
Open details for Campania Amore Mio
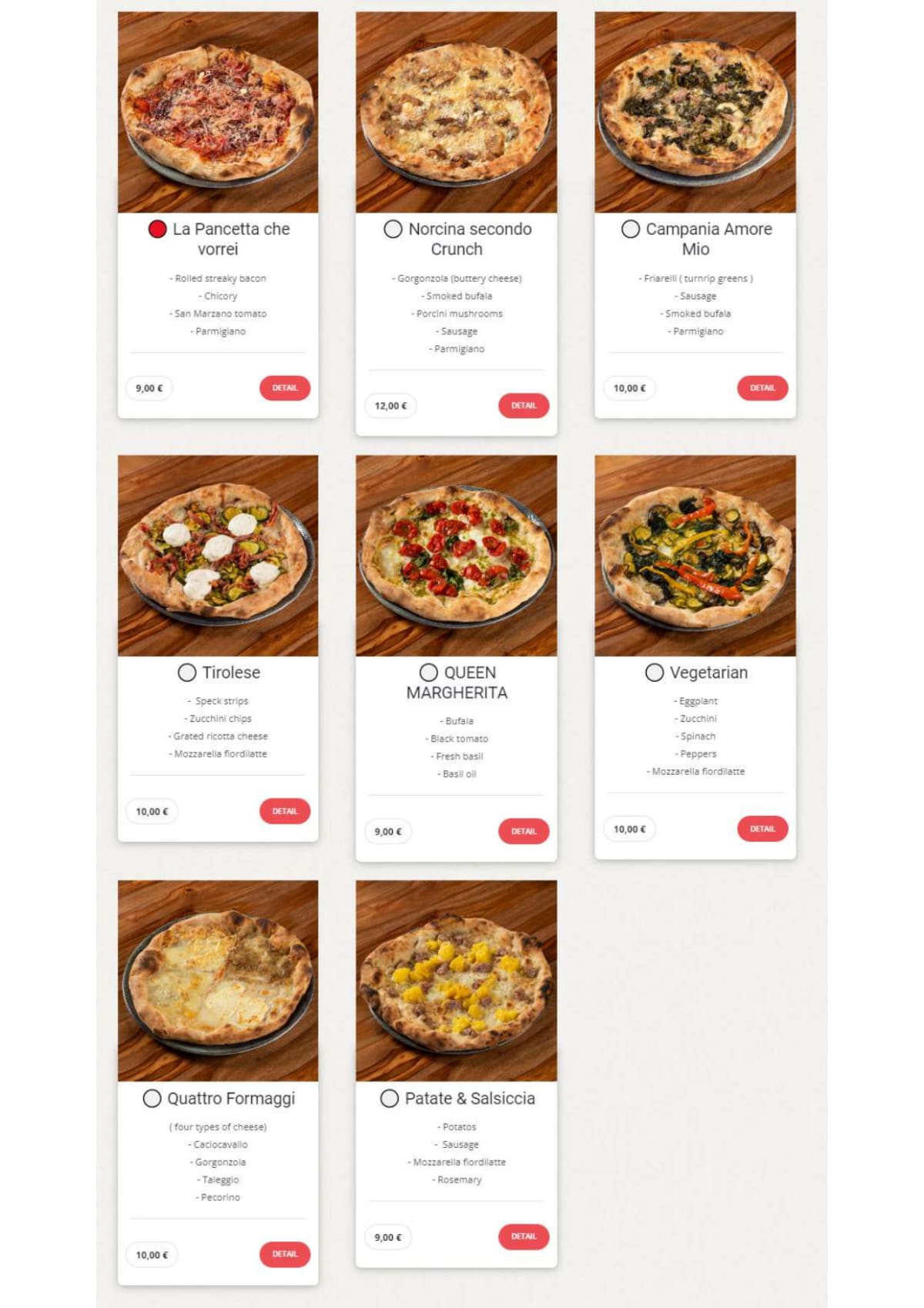click(x=762, y=387)
